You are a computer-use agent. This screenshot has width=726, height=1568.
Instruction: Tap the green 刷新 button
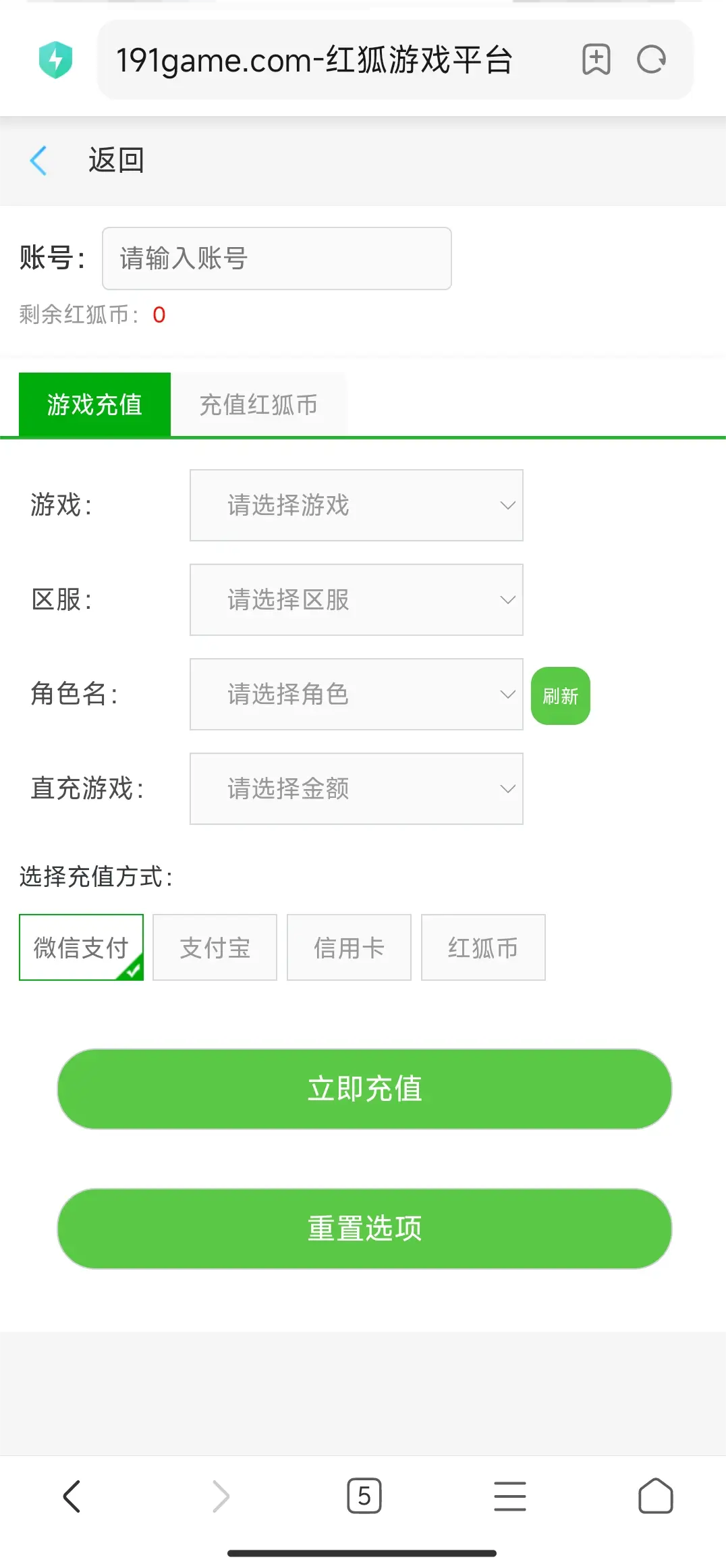click(x=561, y=696)
